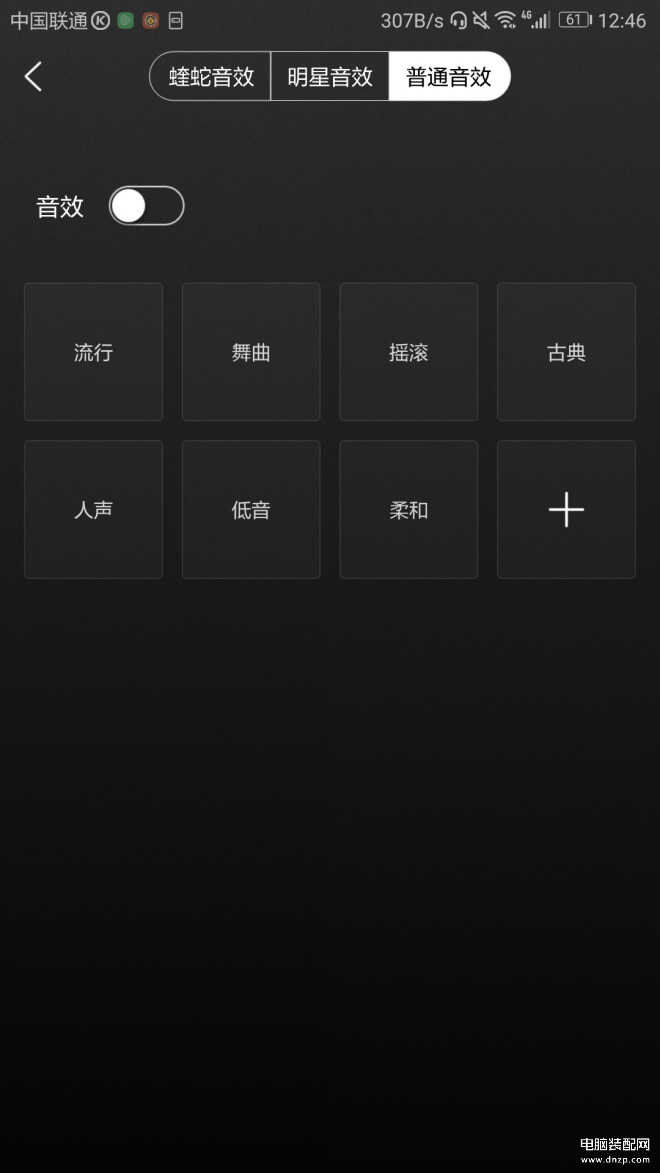
Task: Select the 普通音效 tab
Action: click(x=448, y=77)
